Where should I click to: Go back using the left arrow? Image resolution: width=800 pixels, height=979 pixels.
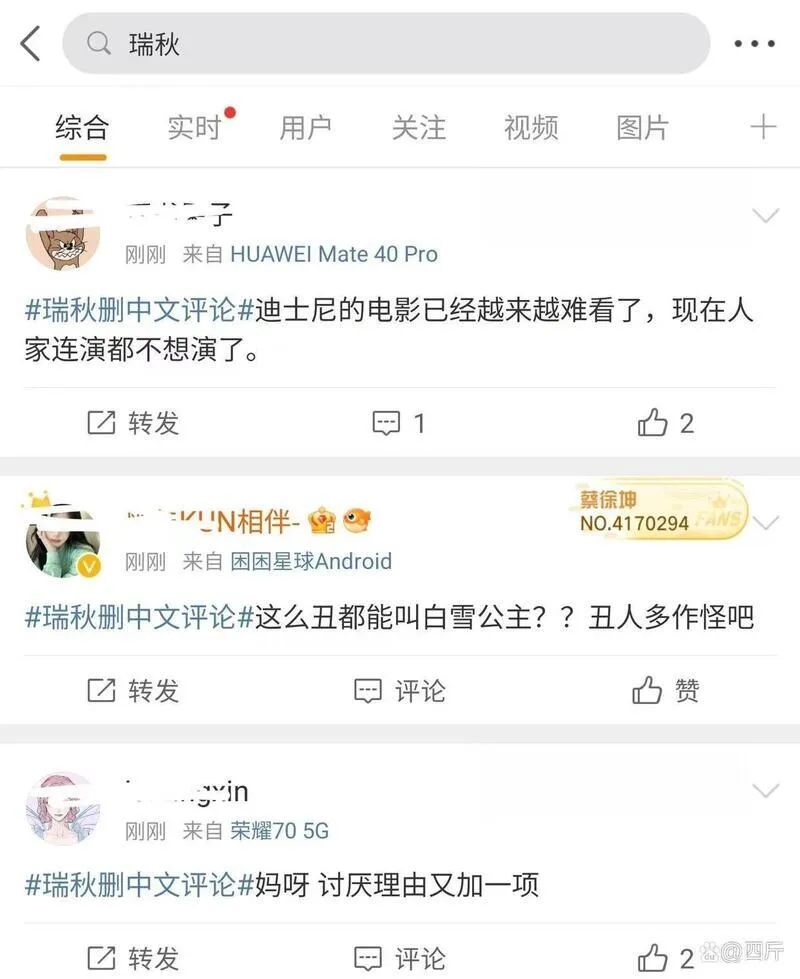30,43
